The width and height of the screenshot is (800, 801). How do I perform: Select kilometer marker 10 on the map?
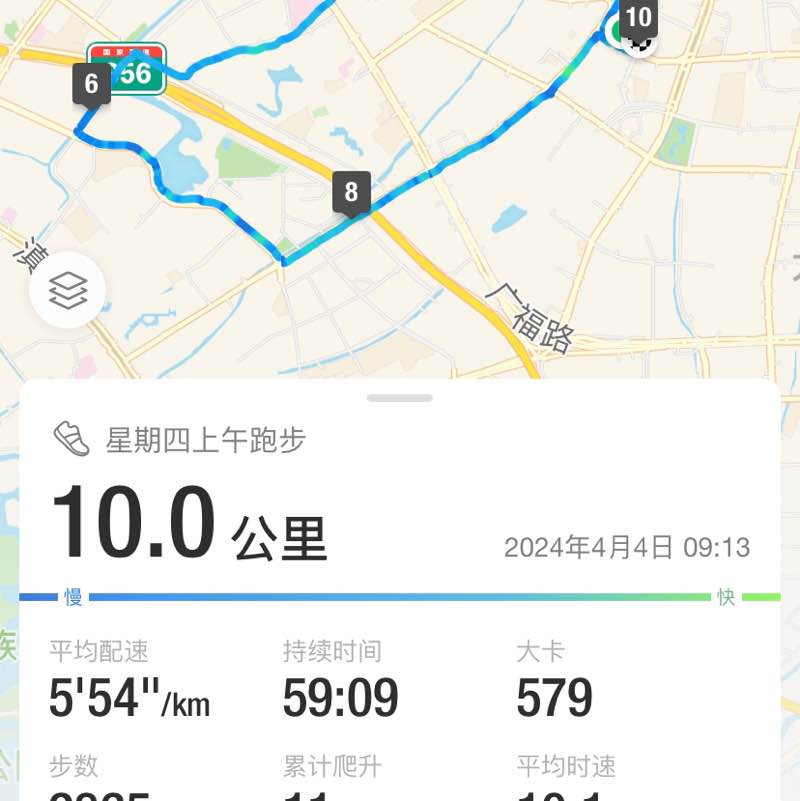point(638,17)
